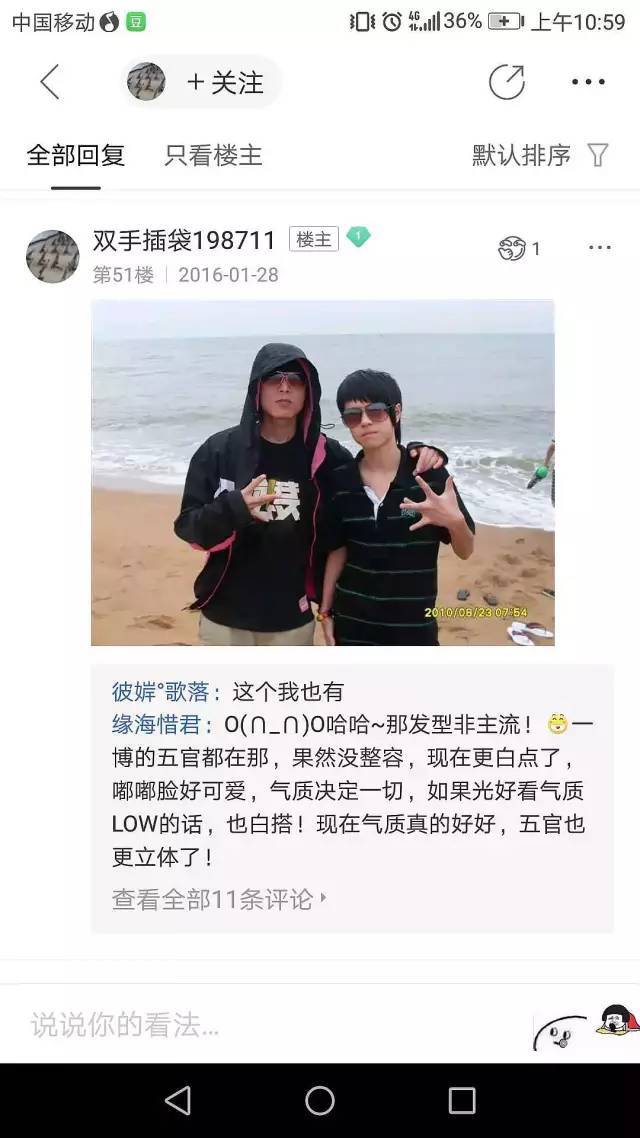Like the 51楼 post
The width and height of the screenshot is (640, 1138).
click(513, 249)
